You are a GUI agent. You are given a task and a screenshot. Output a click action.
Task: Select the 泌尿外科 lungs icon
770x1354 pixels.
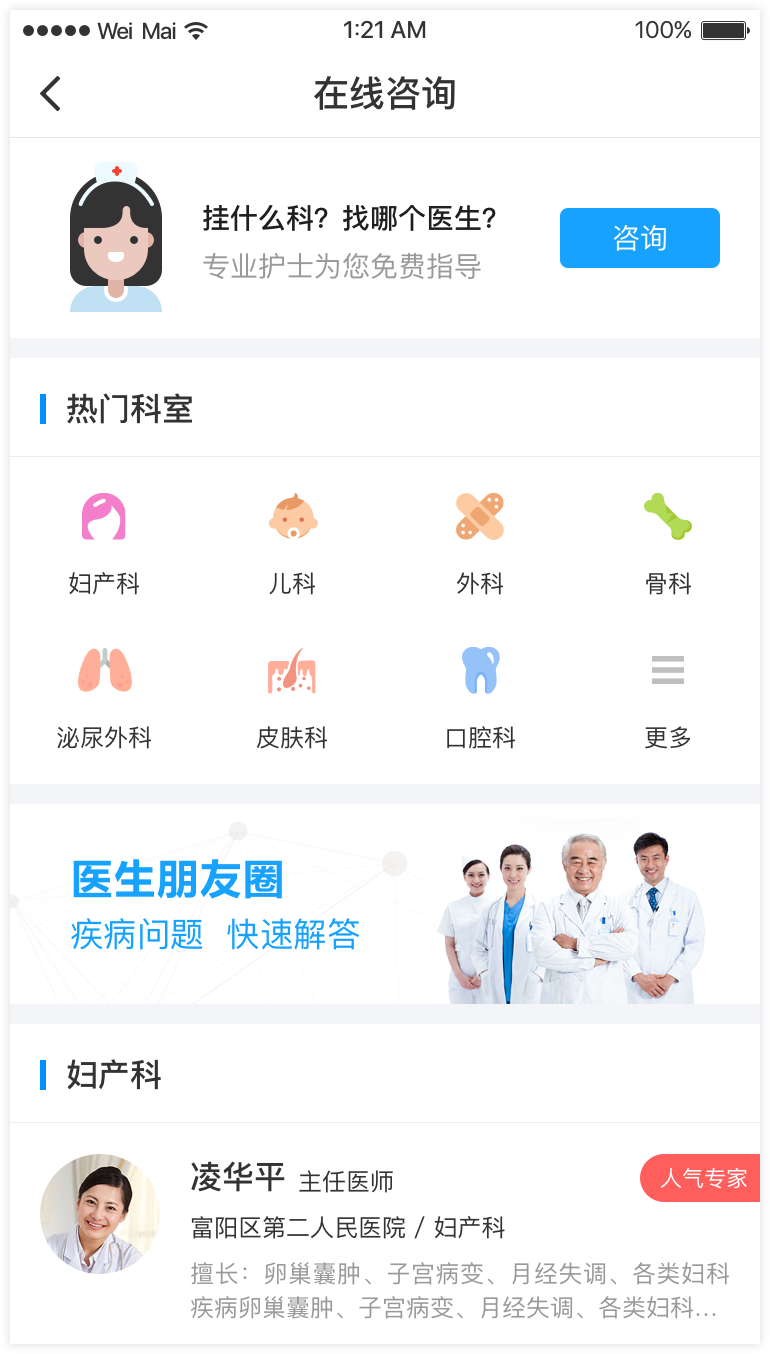point(102,670)
